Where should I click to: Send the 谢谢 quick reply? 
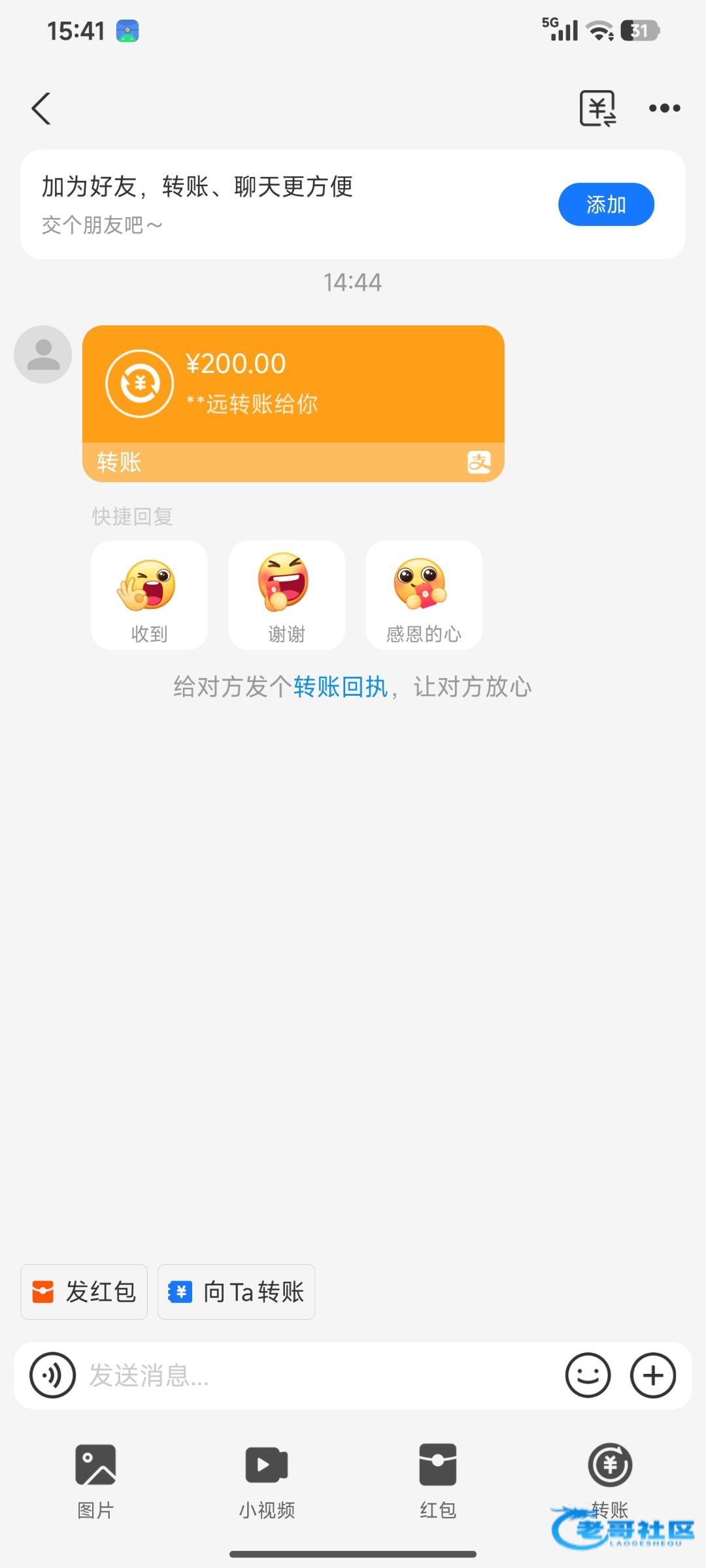coord(286,595)
